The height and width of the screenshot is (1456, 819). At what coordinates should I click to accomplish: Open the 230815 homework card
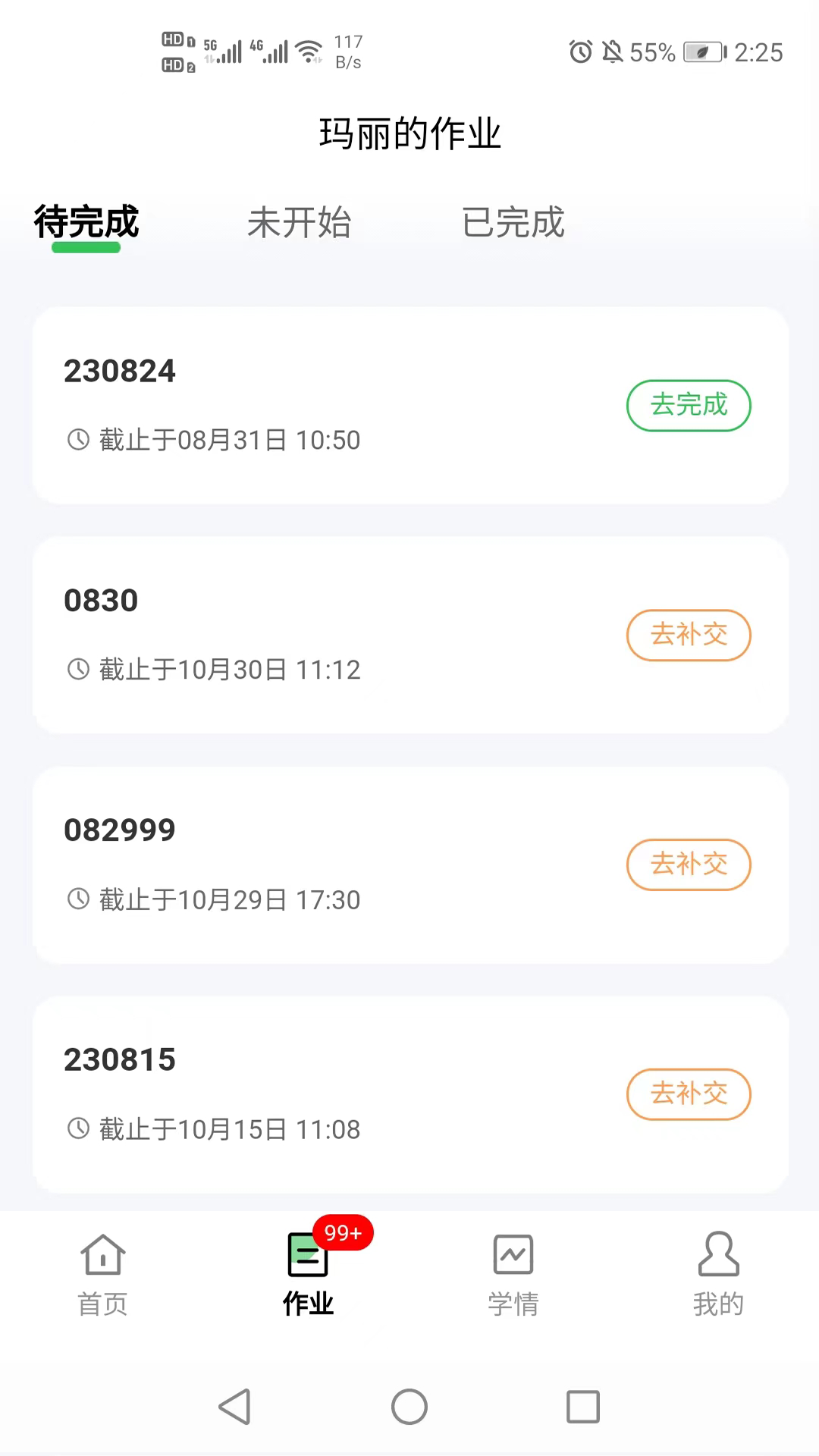click(x=410, y=1095)
